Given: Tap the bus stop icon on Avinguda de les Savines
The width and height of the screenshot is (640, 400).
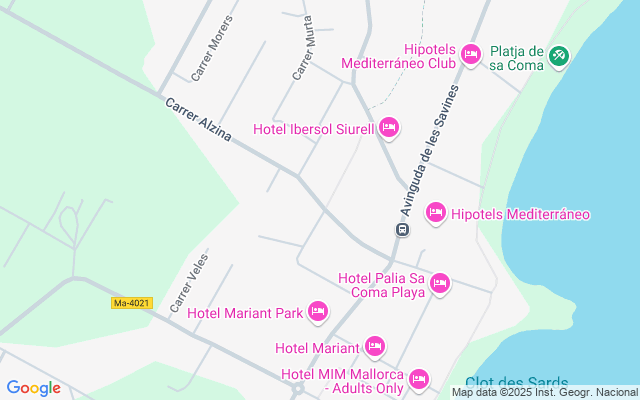Looking at the screenshot, I should point(402,229).
